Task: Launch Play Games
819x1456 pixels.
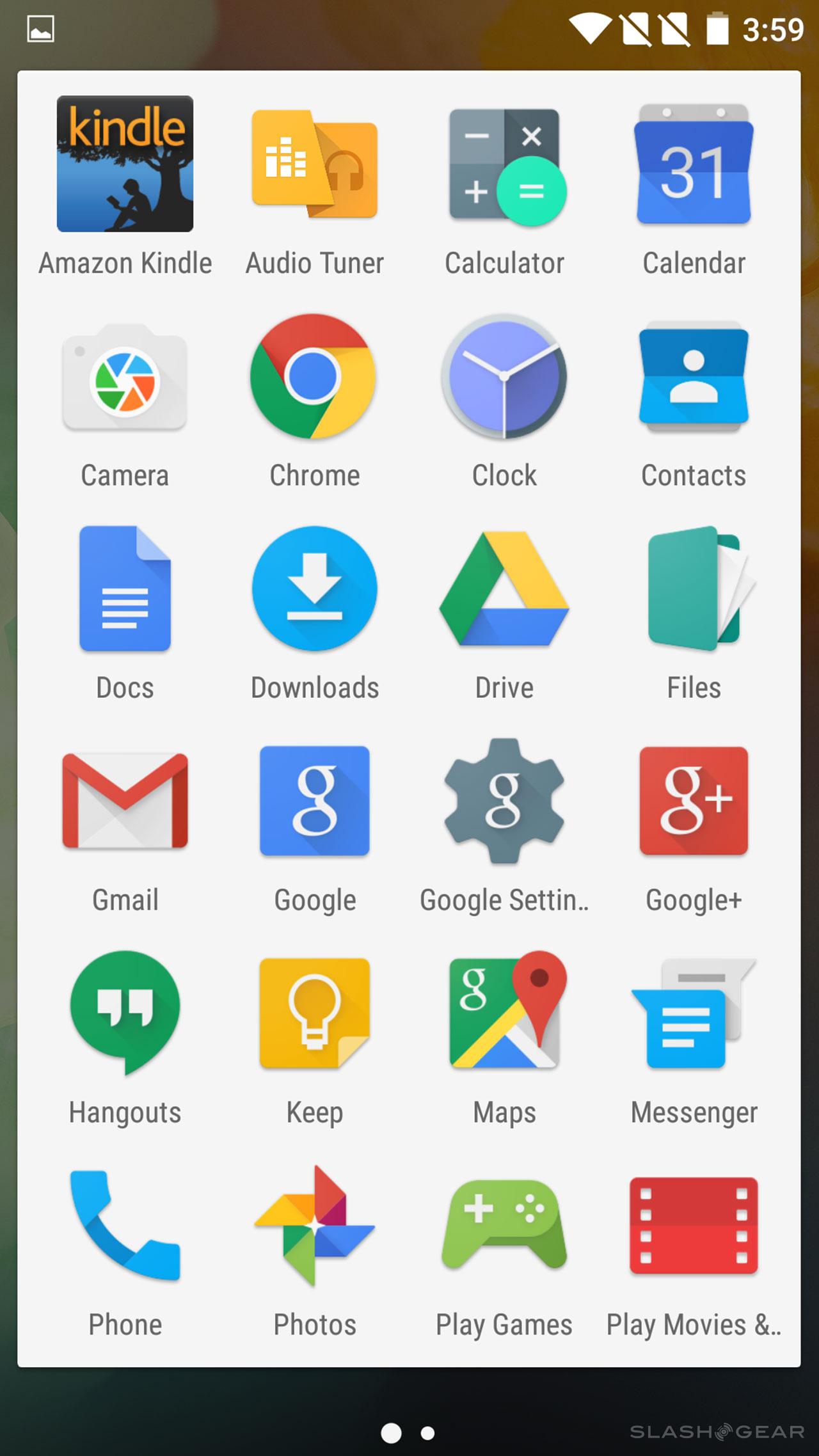Action: point(504,1224)
